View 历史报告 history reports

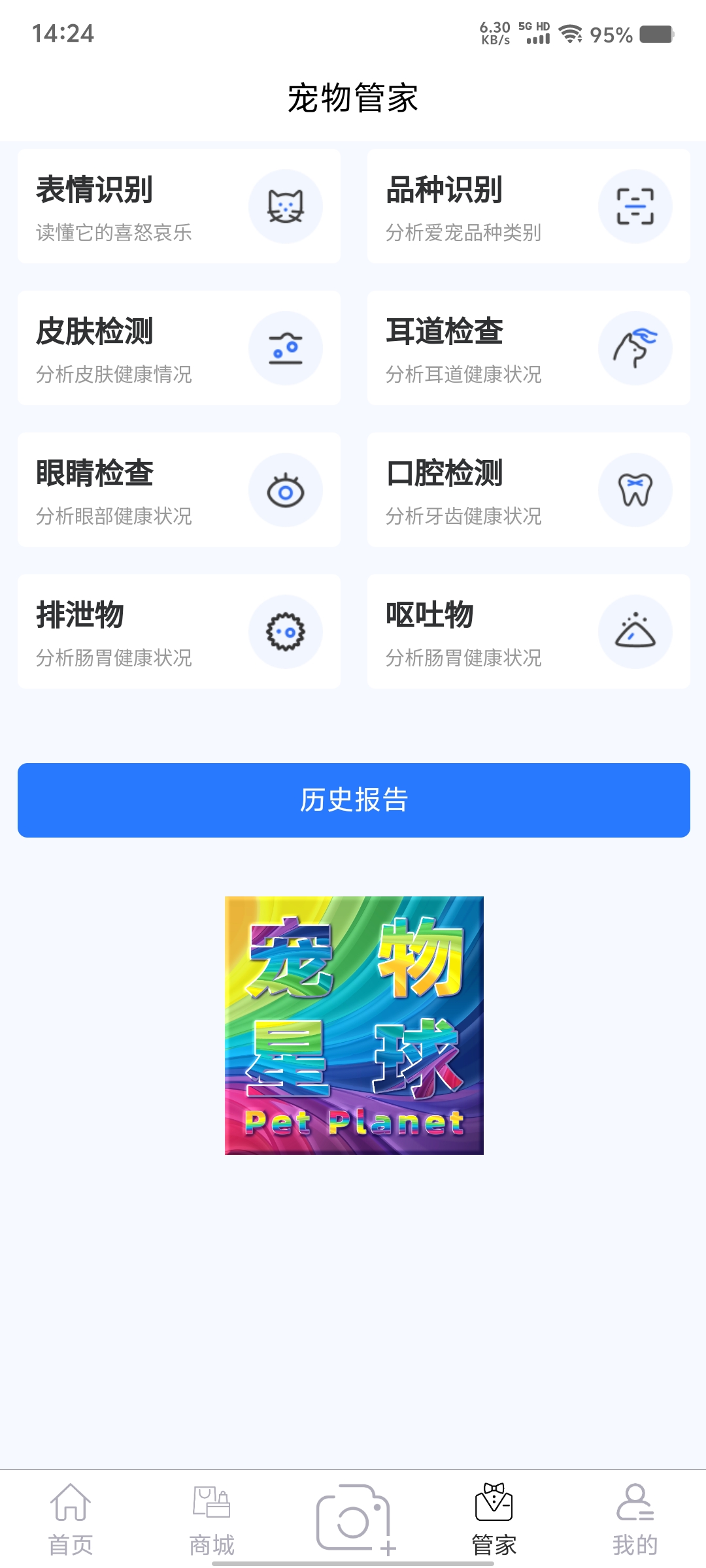click(354, 800)
